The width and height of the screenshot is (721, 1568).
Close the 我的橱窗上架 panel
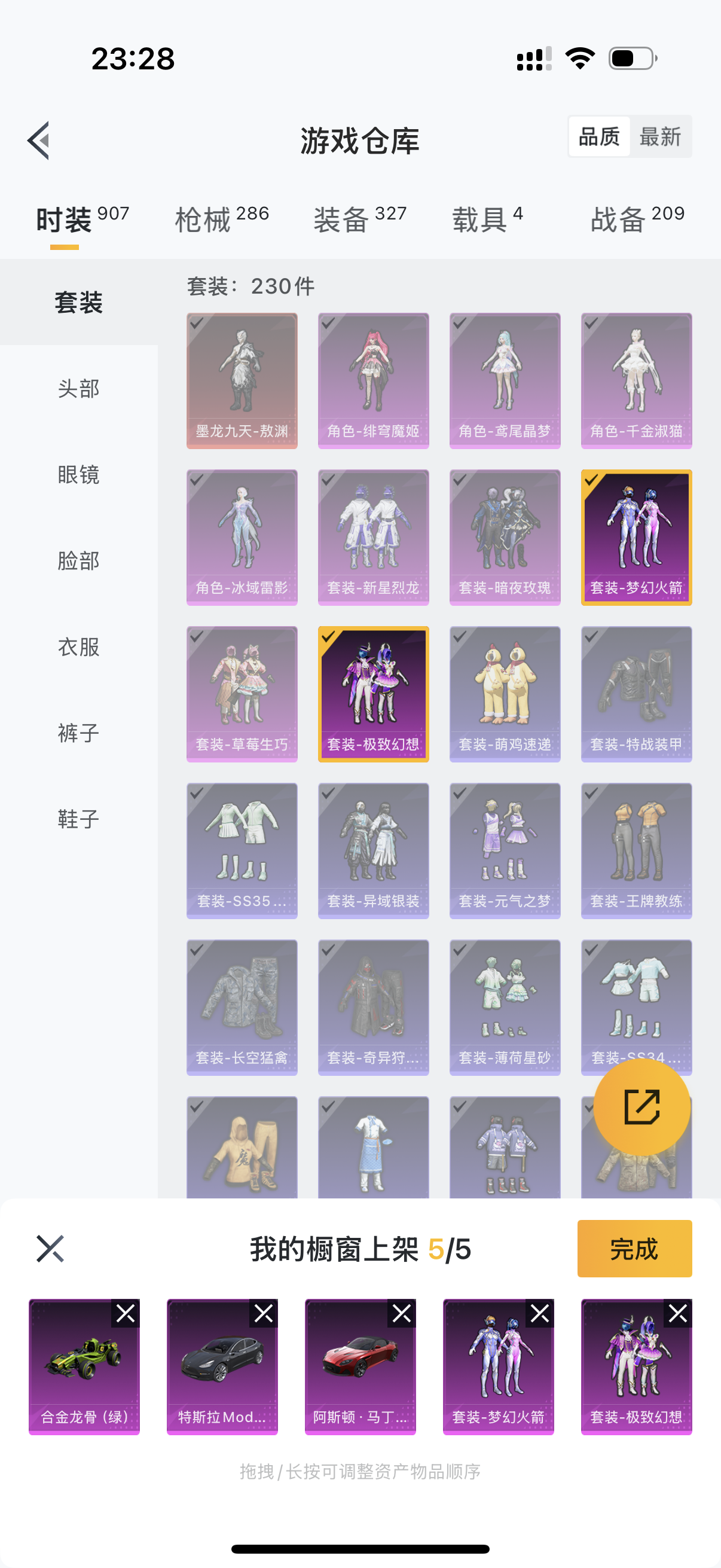[x=50, y=1249]
